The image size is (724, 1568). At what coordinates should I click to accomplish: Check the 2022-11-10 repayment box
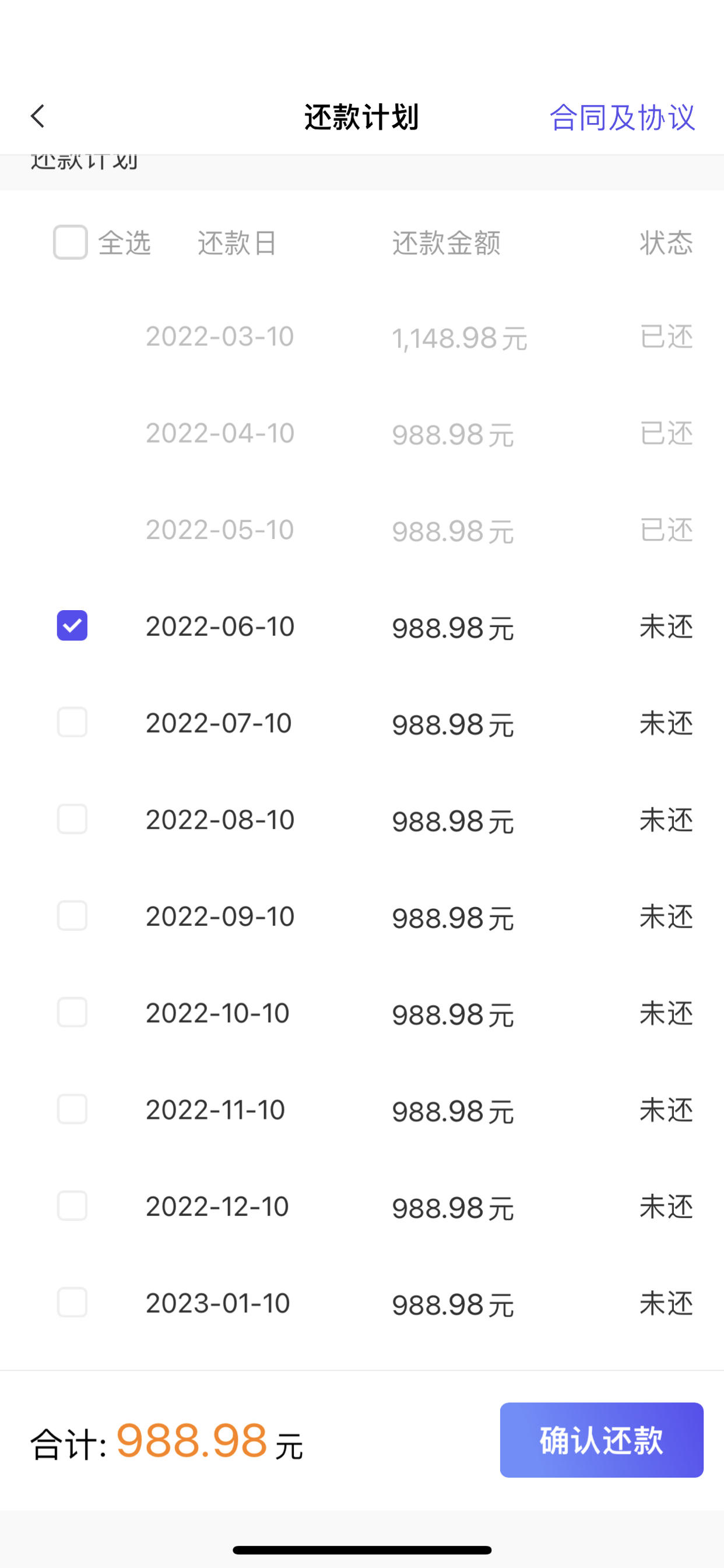pos(72,1109)
